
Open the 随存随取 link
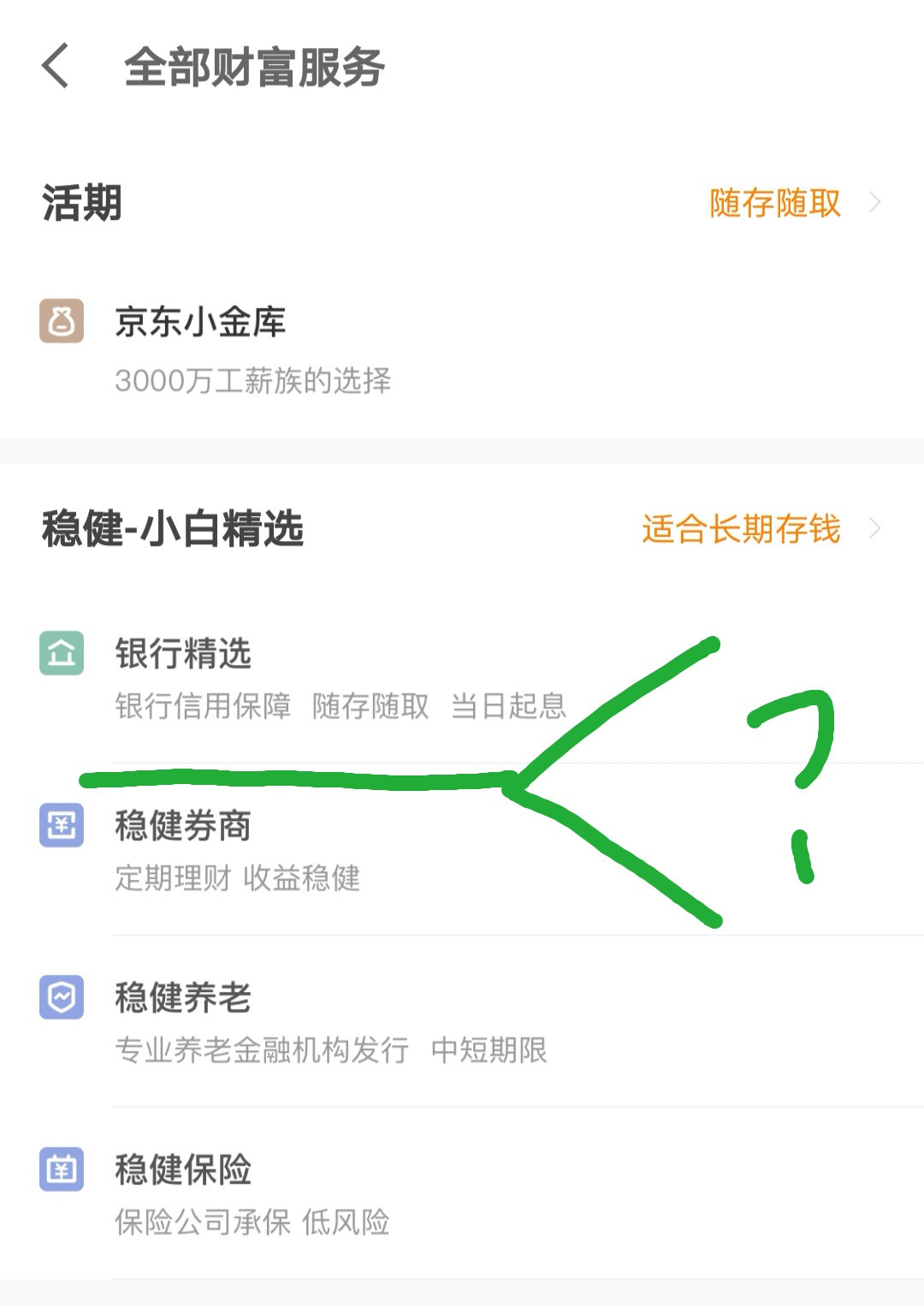pyautogui.click(x=773, y=203)
